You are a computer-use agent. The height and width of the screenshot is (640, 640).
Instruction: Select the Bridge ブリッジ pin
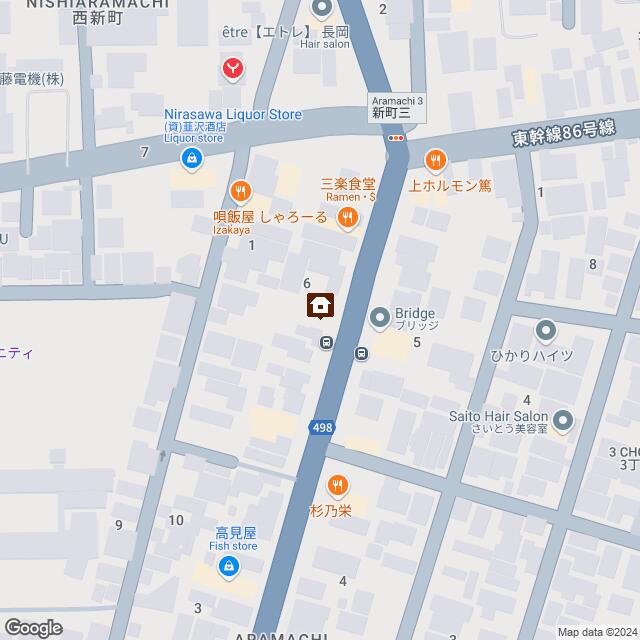(x=379, y=319)
